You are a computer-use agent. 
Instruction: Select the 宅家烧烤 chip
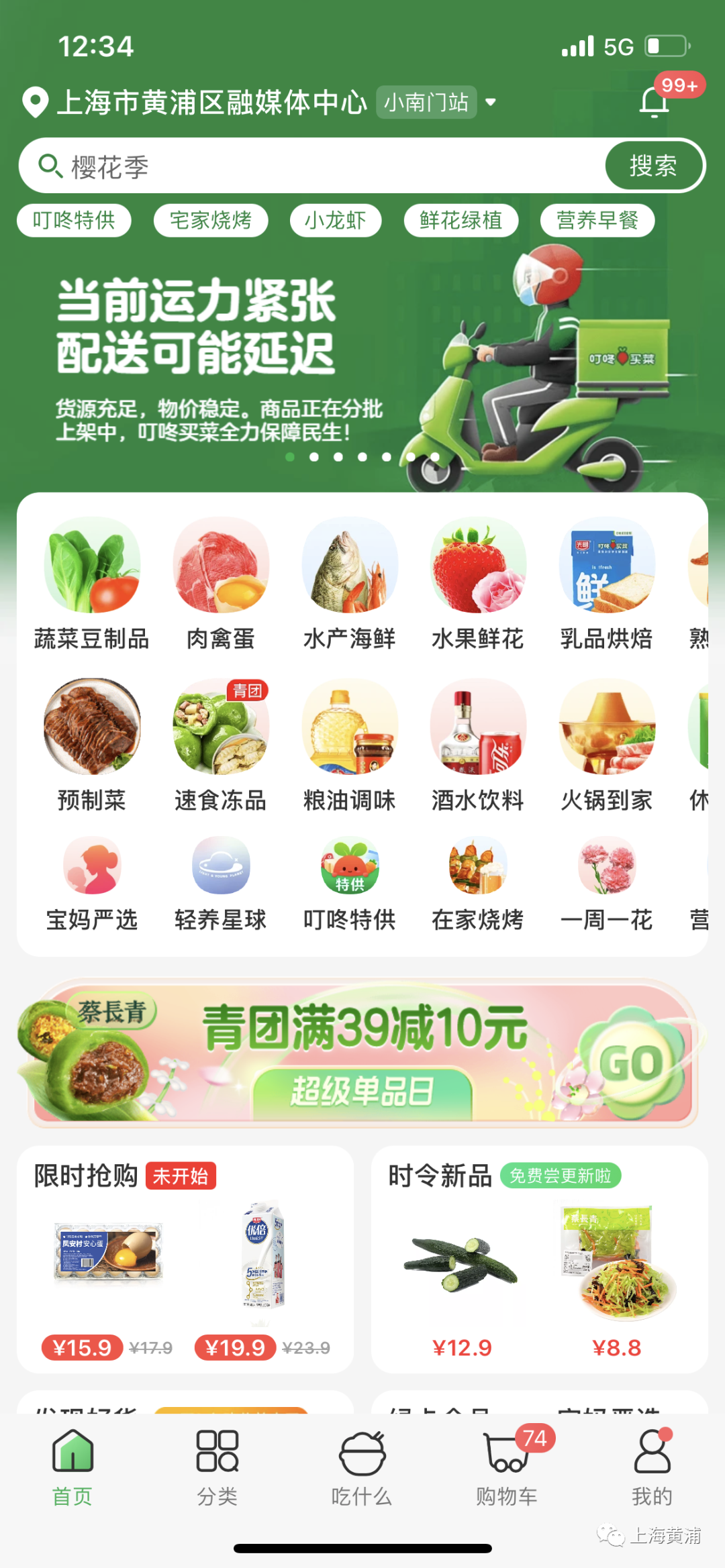pos(210,220)
